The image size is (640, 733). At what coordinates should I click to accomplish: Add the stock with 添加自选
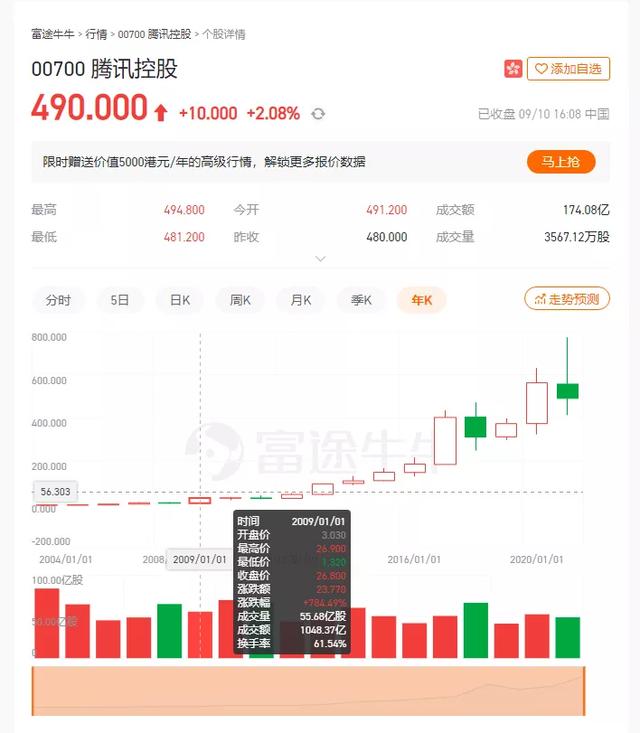coord(568,69)
